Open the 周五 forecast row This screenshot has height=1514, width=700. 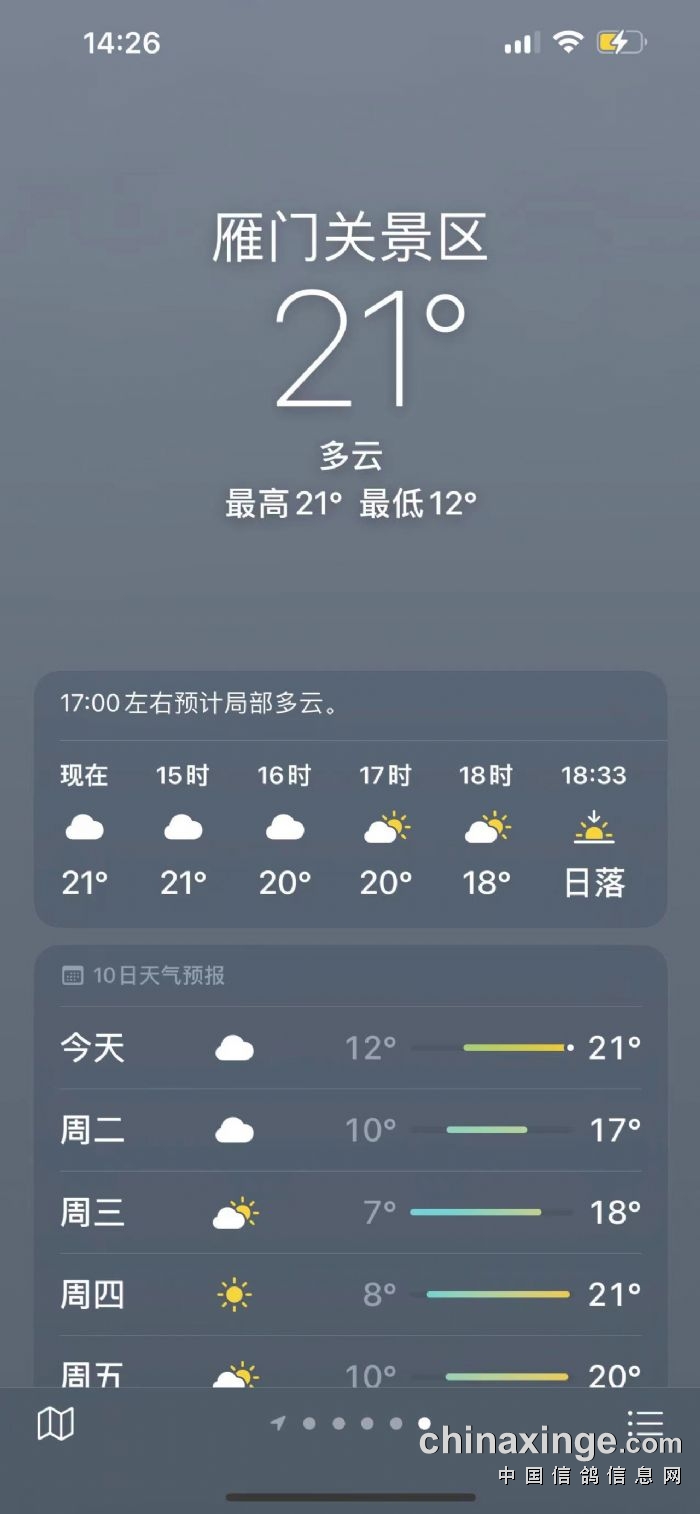pos(350,1370)
